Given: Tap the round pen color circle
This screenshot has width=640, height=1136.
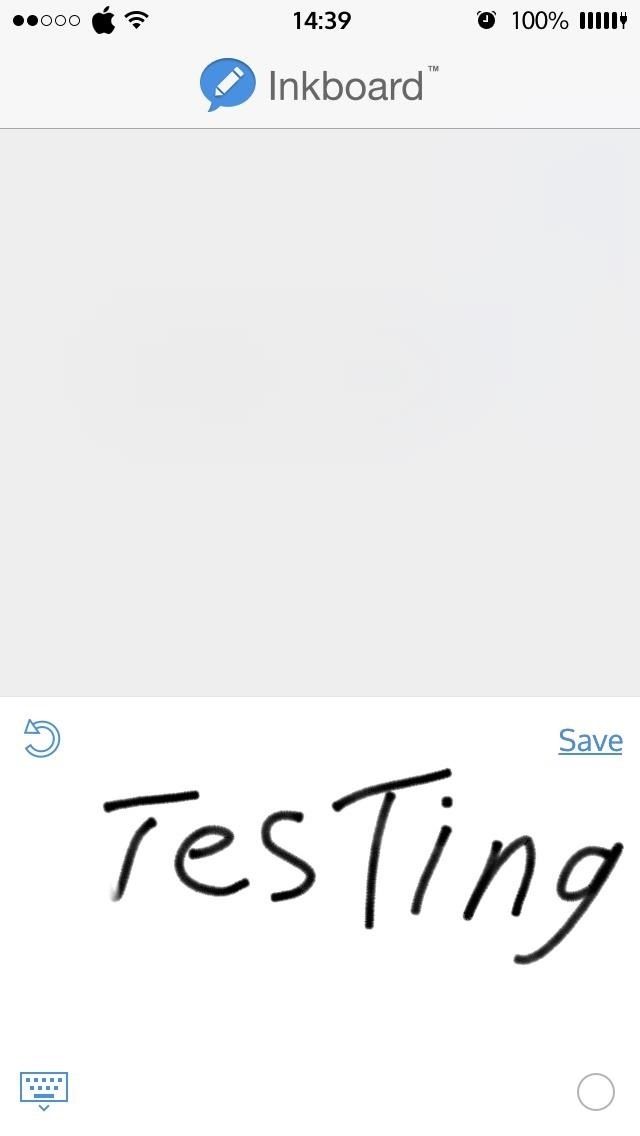Looking at the screenshot, I should point(596,1092).
